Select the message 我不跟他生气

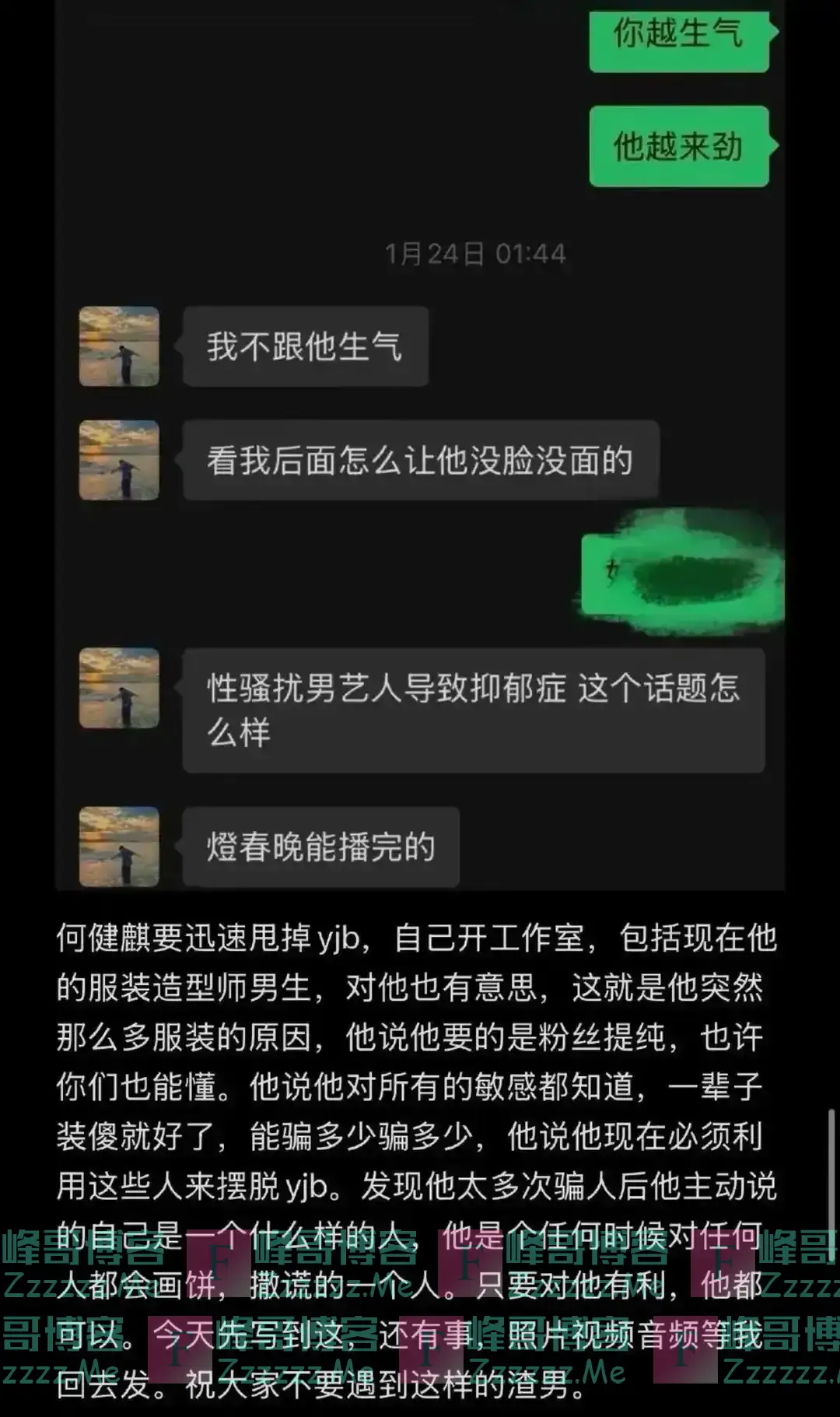click(x=306, y=346)
